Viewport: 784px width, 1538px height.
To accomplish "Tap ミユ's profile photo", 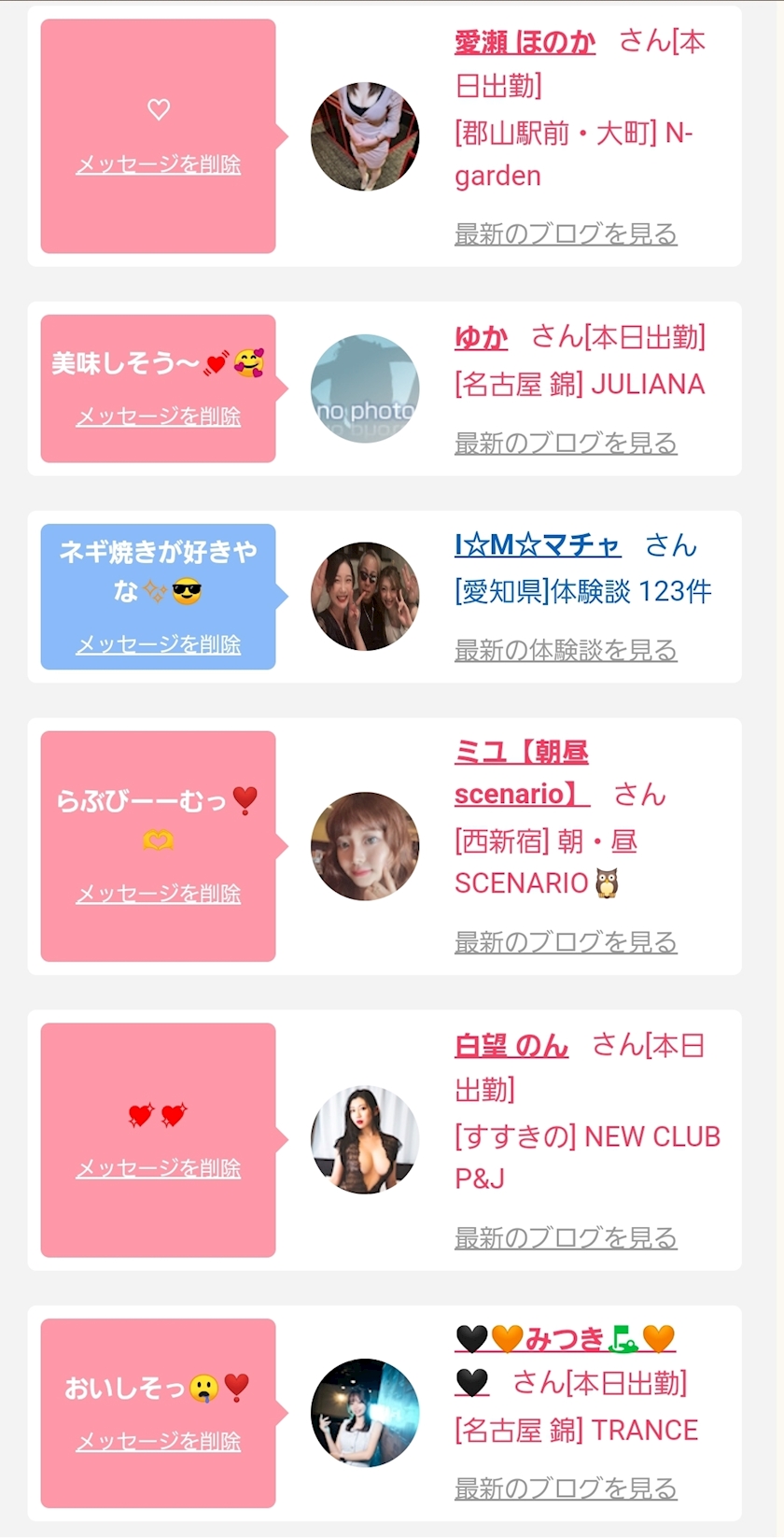I will (x=365, y=846).
